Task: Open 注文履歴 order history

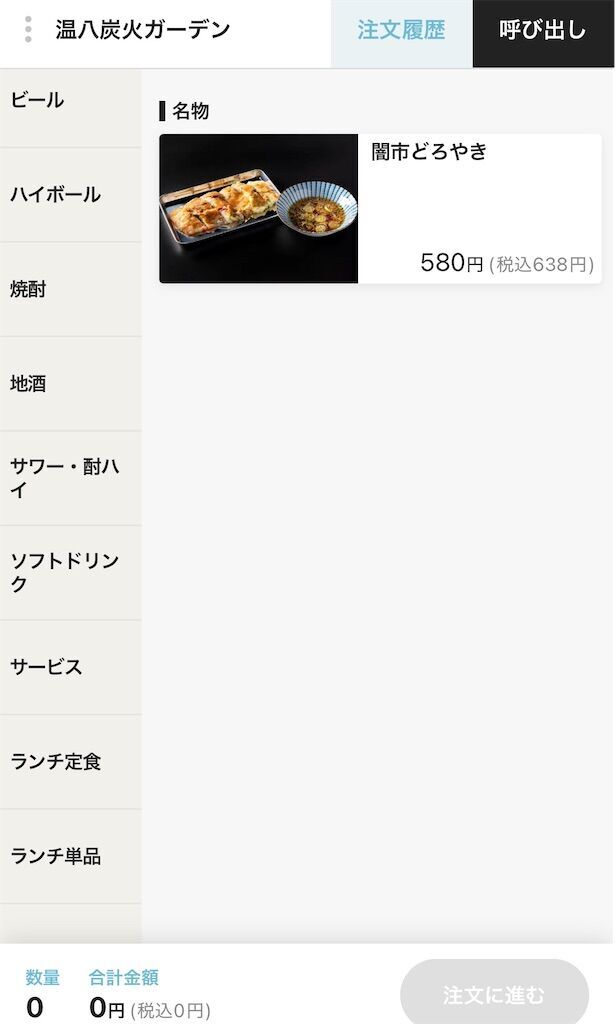Action: tap(402, 33)
